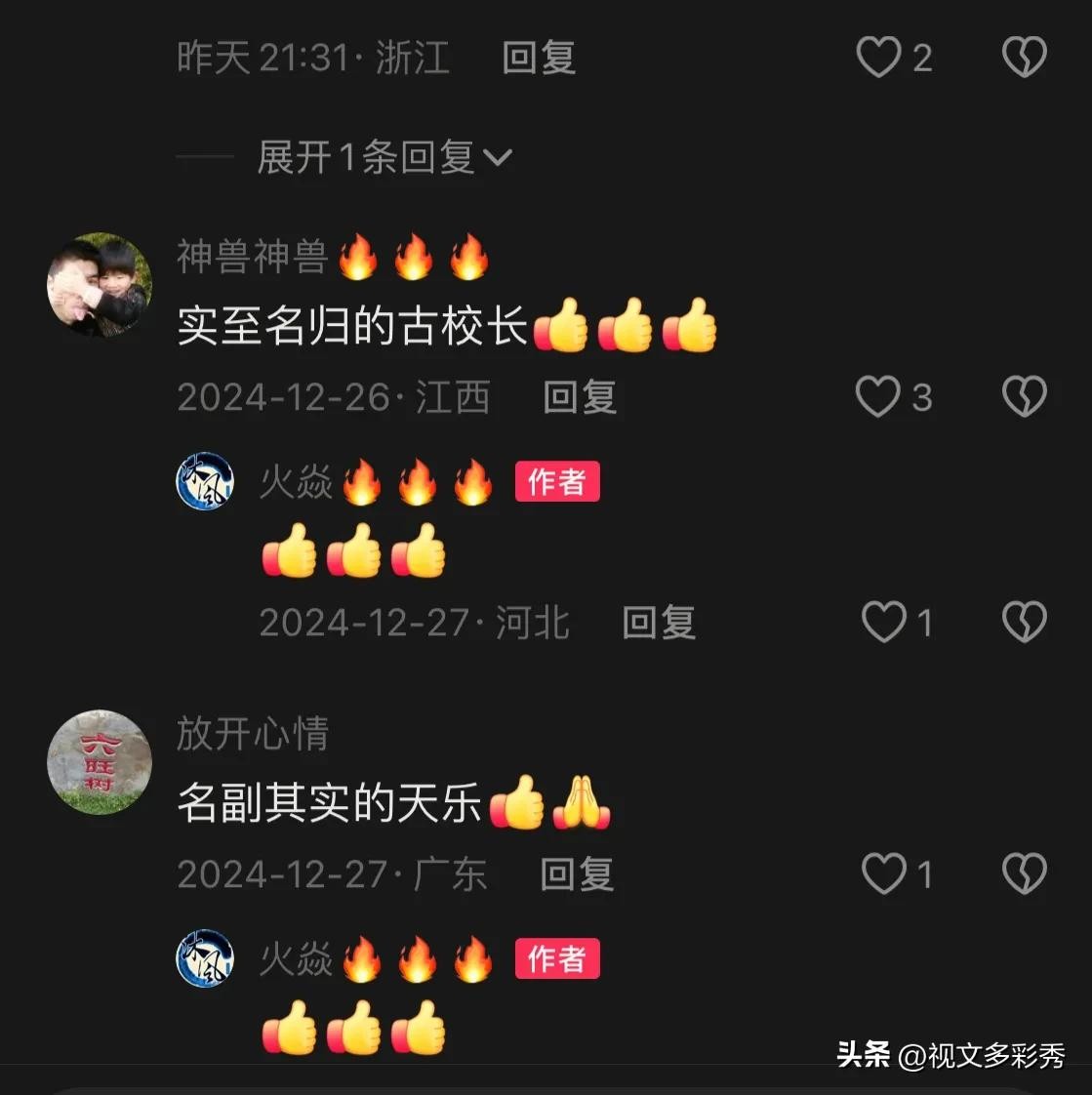Dislike the comment posted 昨天 21:31 from 浙江
The width and height of the screenshot is (1092, 1095).
coord(1024,58)
